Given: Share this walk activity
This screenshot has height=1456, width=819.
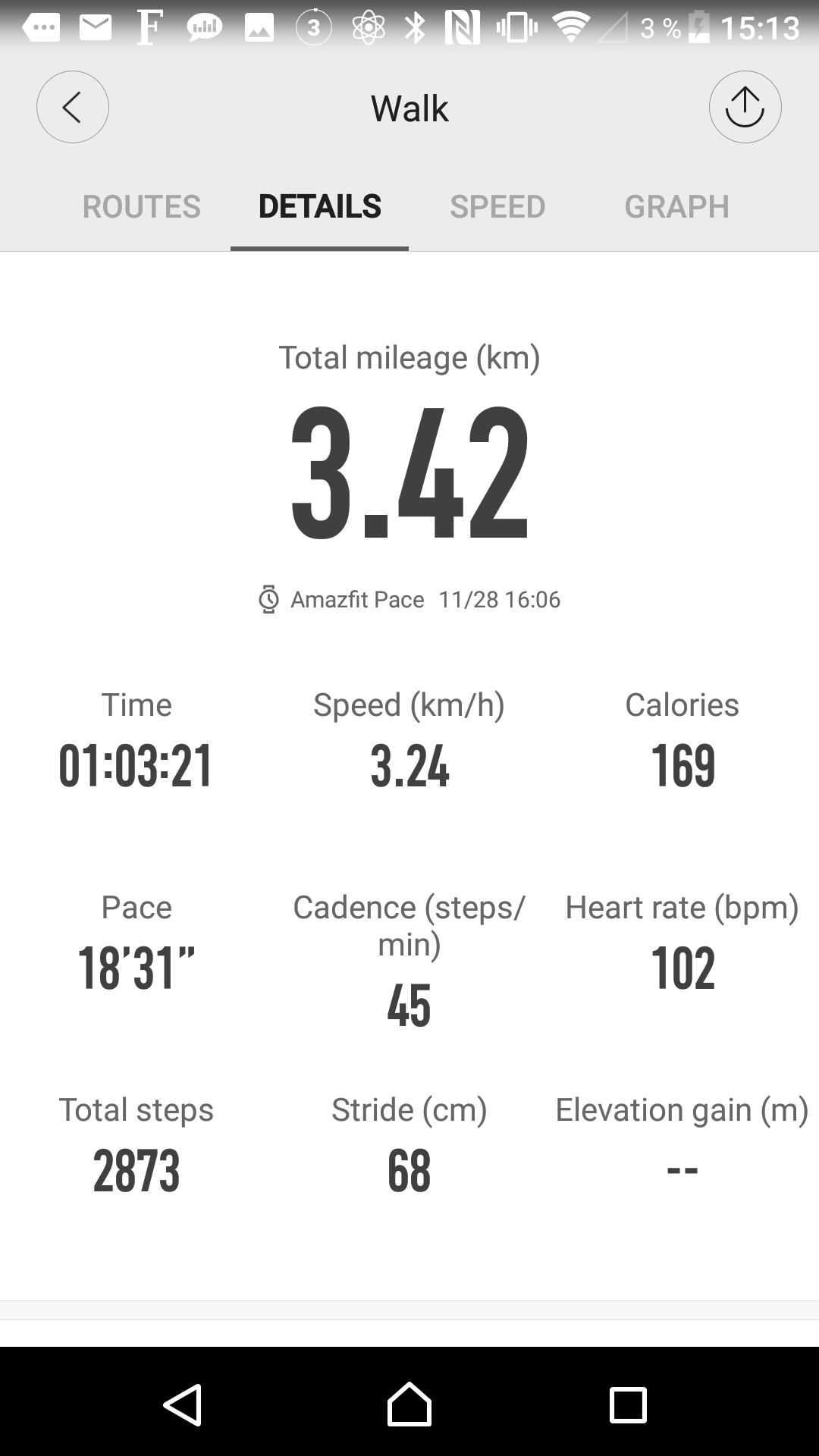Looking at the screenshot, I should tap(745, 107).
